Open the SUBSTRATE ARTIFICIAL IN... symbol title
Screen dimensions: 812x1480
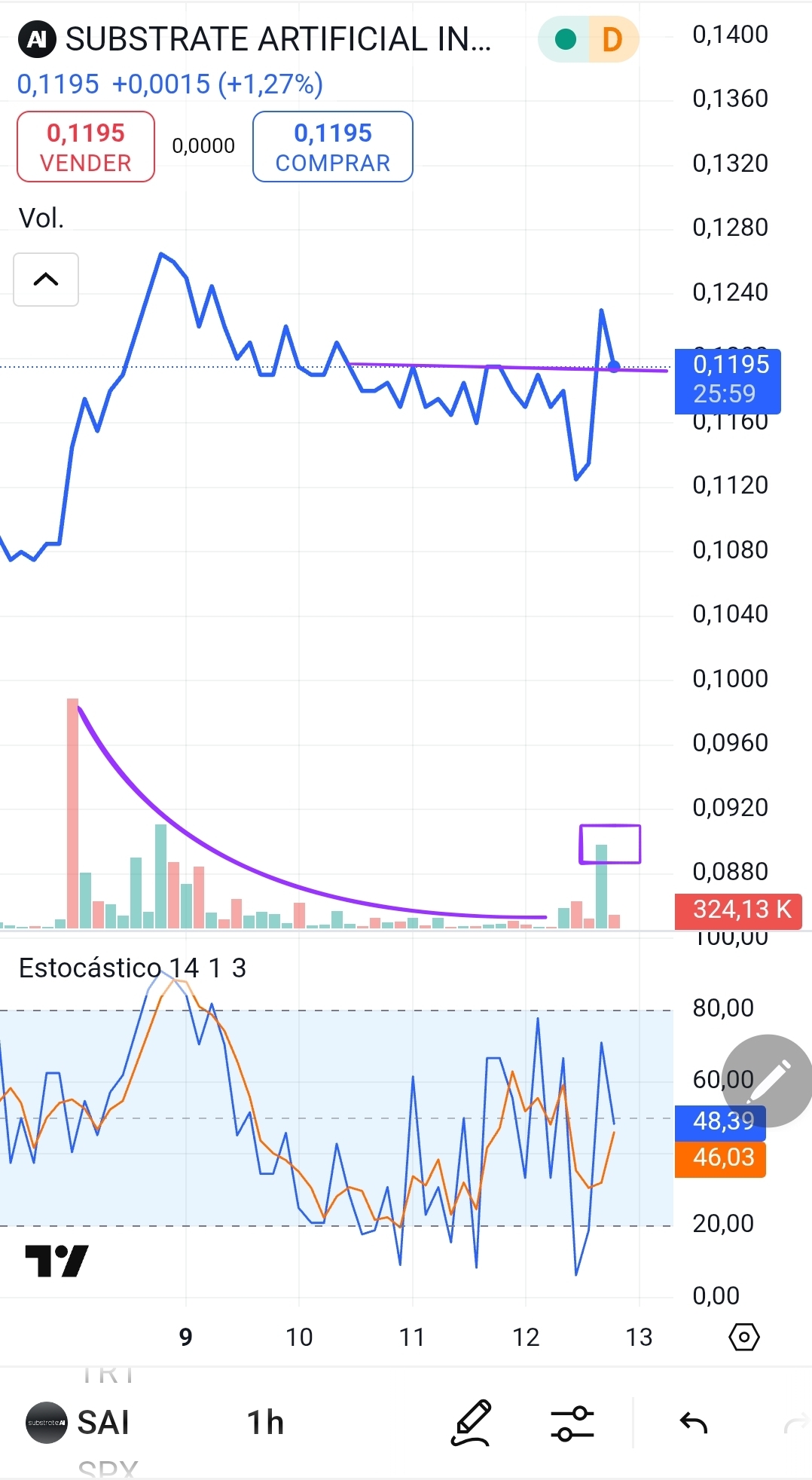279,39
